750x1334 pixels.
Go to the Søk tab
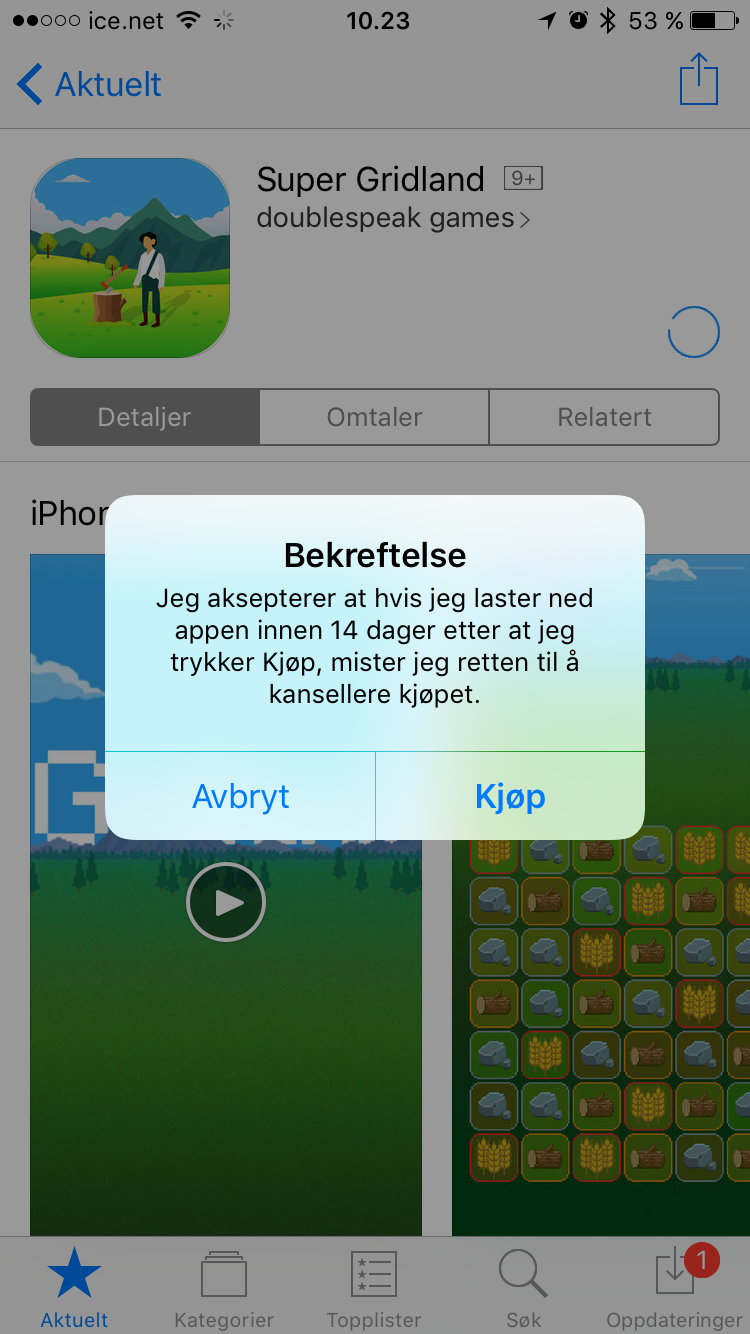523,1289
